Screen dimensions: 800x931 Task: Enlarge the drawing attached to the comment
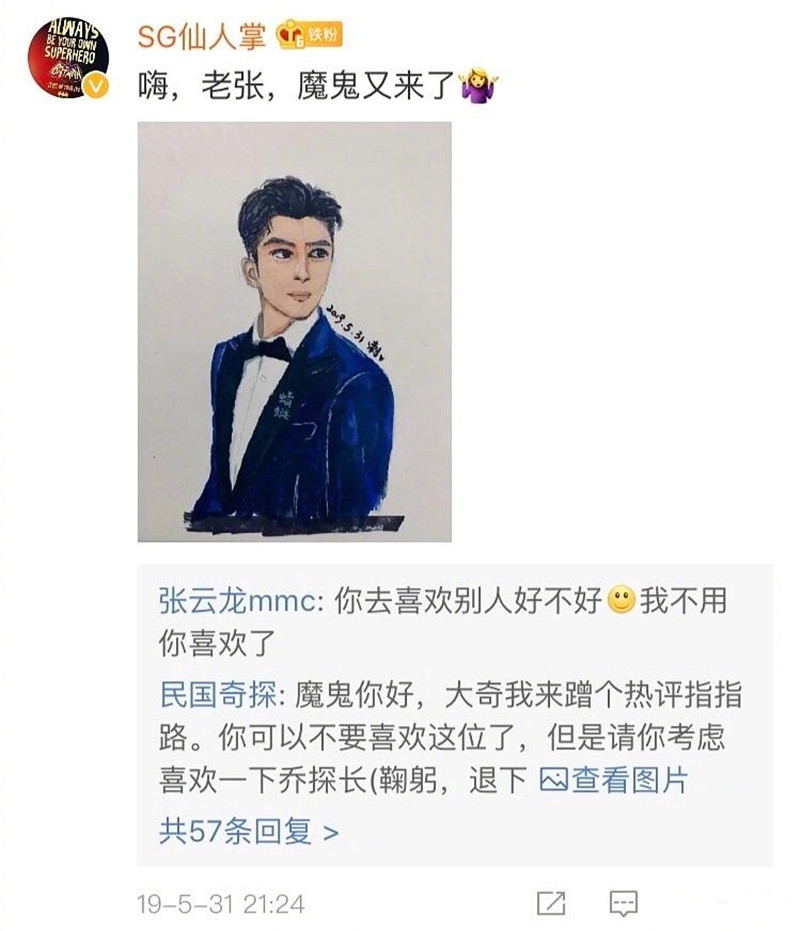(294, 332)
